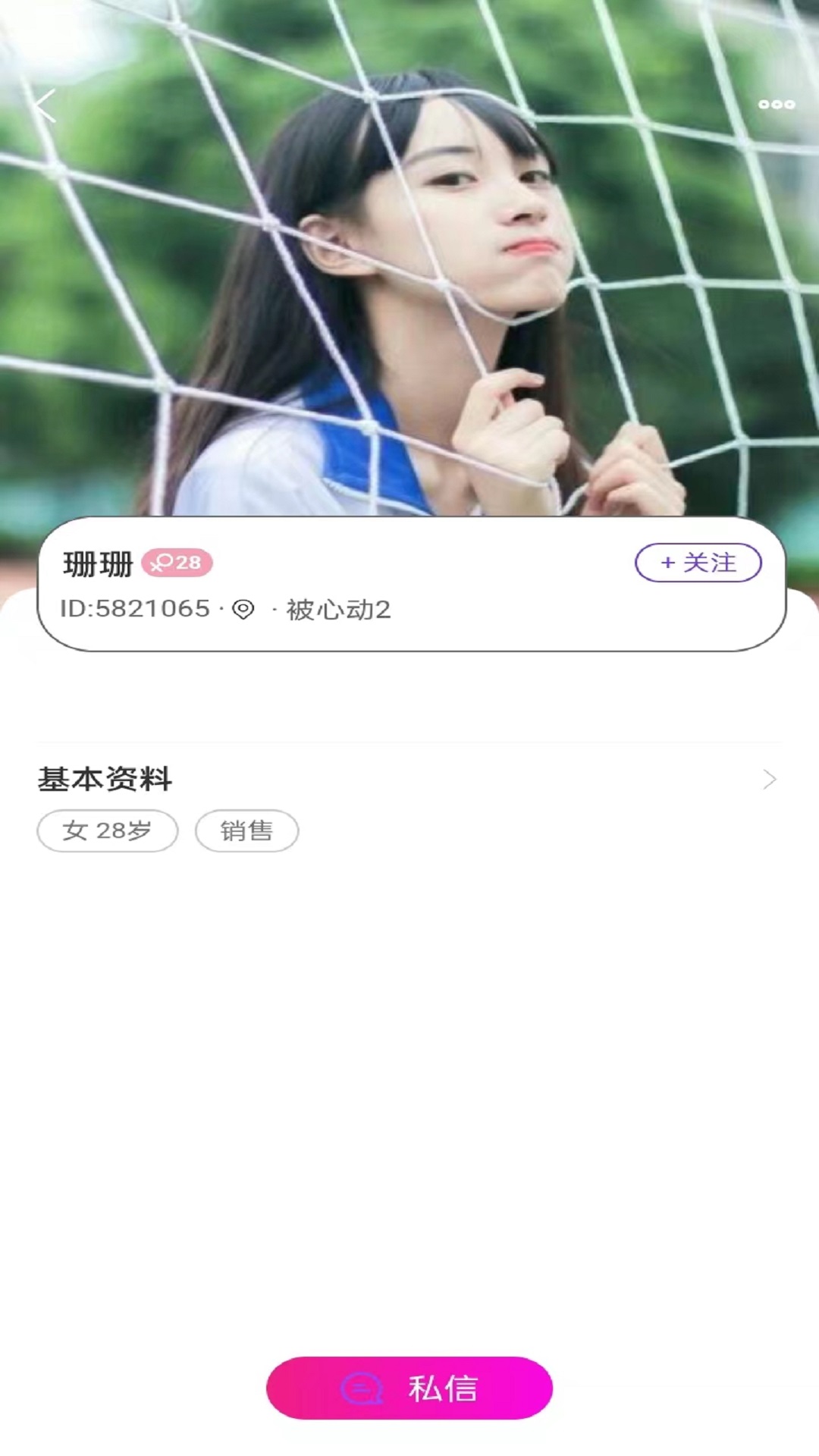Go back using the top-left arrow

[x=45, y=105]
